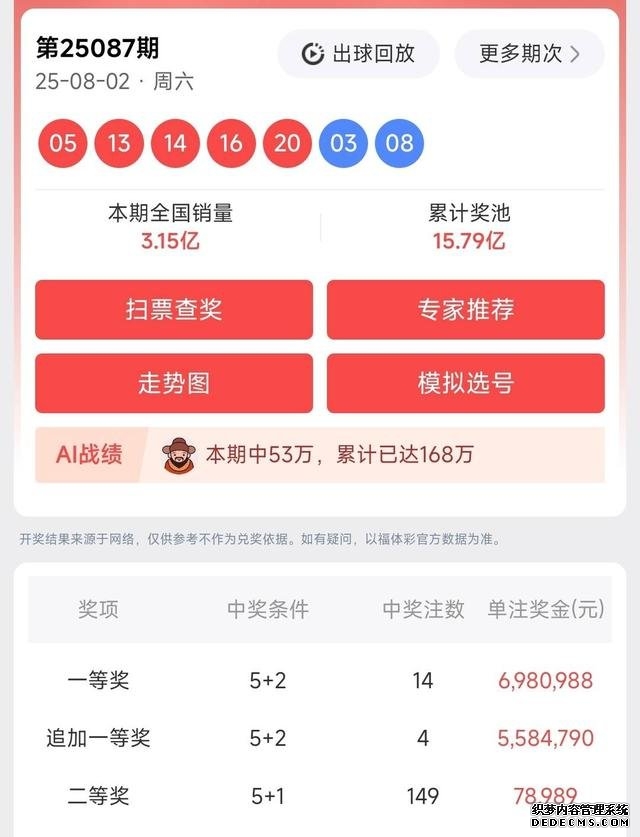Open 出球回放 draw replay
The image size is (640, 837).
click(x=358, y=54)
